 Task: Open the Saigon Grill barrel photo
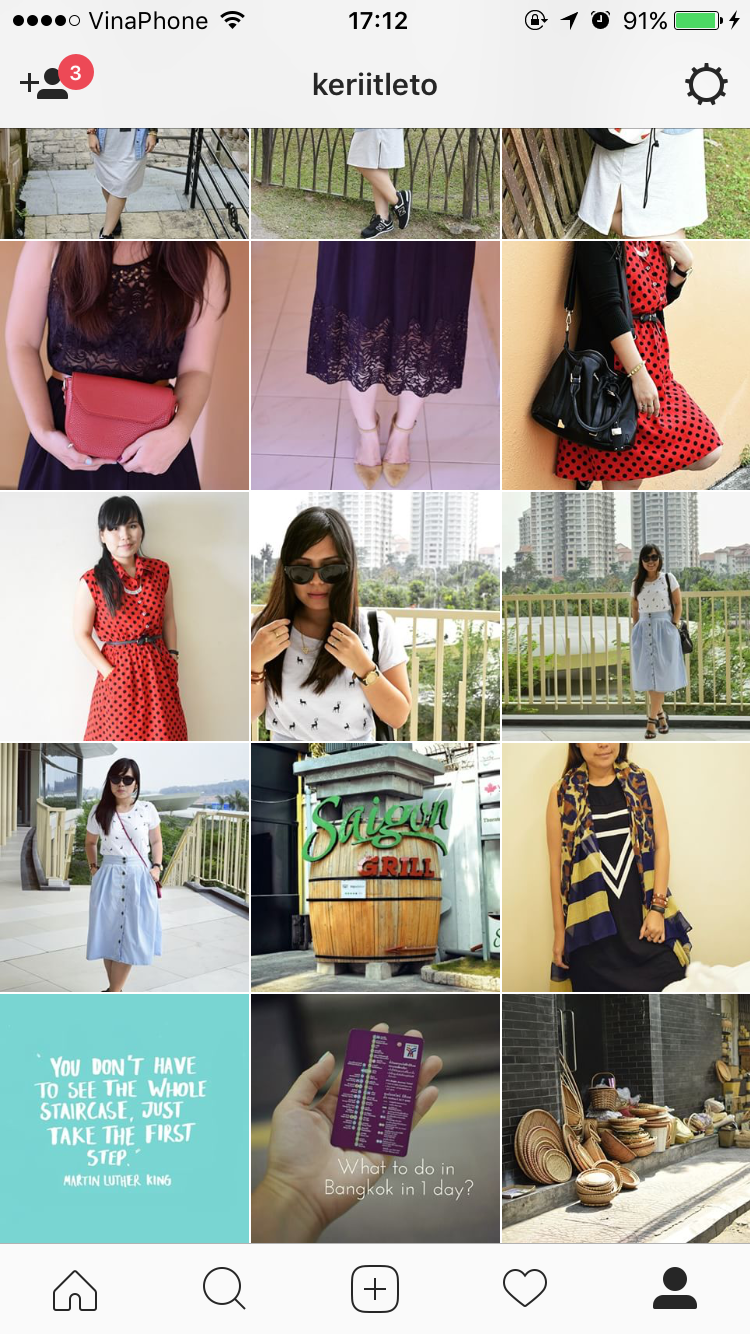coord(375,867)
